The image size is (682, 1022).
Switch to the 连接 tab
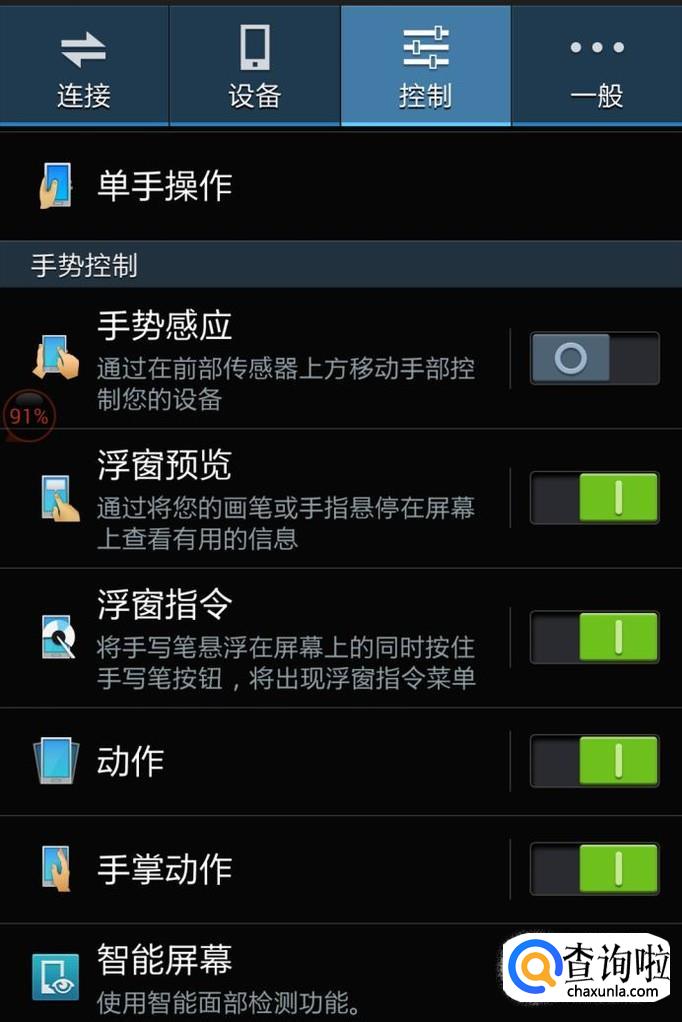[x=84, y=65]
